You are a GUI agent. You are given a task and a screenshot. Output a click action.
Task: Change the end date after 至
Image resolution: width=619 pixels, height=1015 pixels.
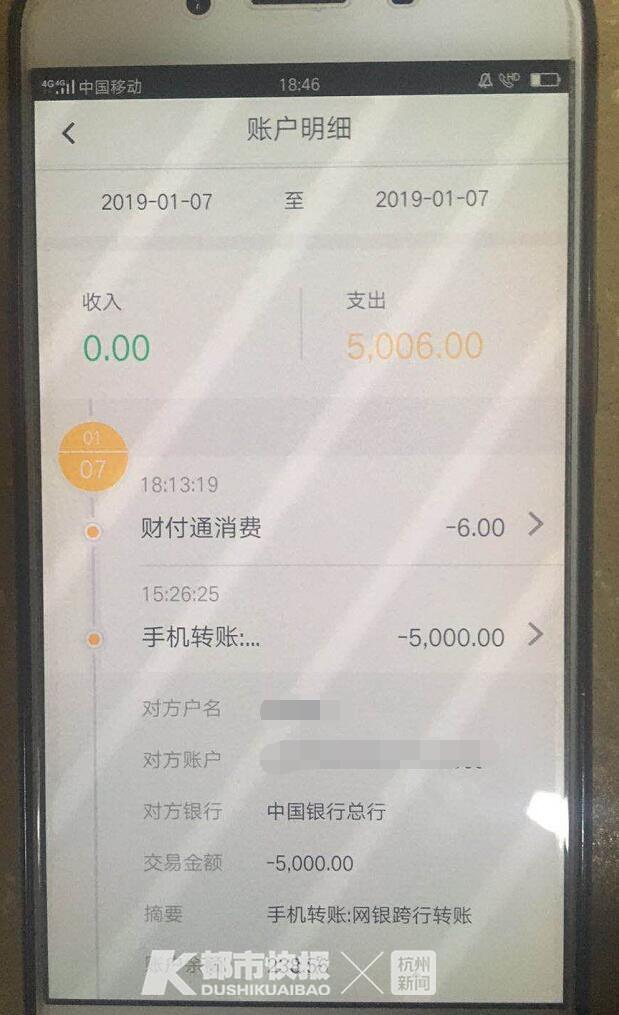click(x=431, y=199)
